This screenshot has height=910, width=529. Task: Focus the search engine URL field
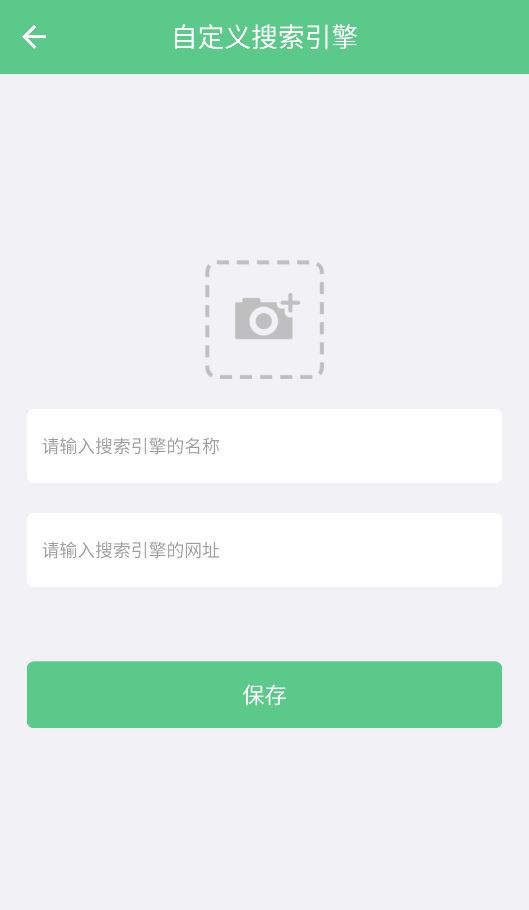tap(264, 550)
